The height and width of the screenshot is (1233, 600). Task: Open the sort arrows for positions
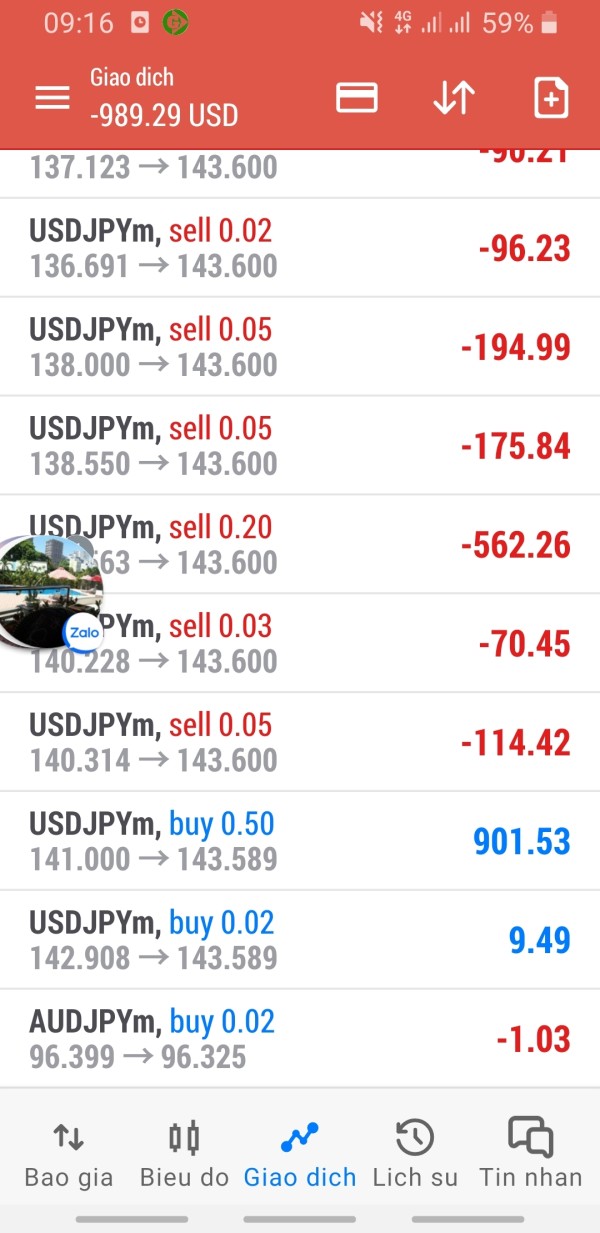453,97
